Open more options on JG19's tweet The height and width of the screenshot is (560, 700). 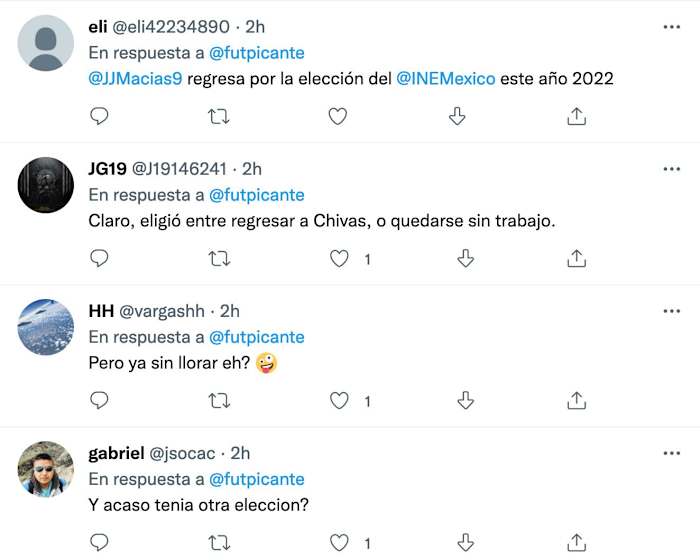click(x=672, y=169)
